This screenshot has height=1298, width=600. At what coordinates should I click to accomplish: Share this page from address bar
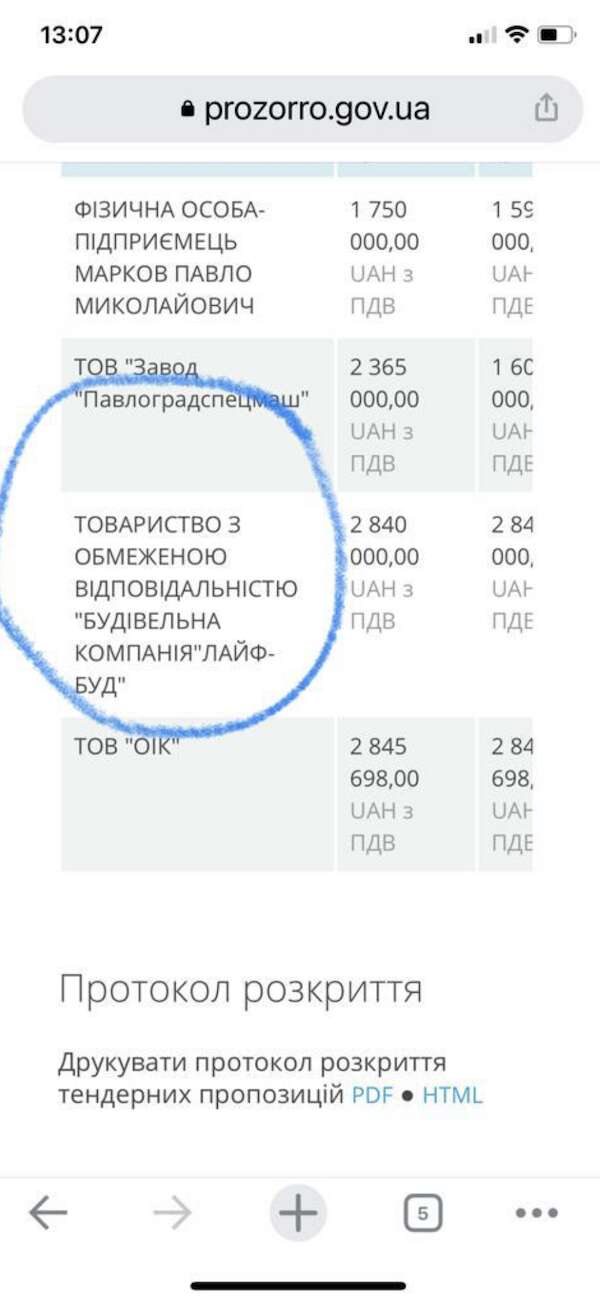click(546, 108)
